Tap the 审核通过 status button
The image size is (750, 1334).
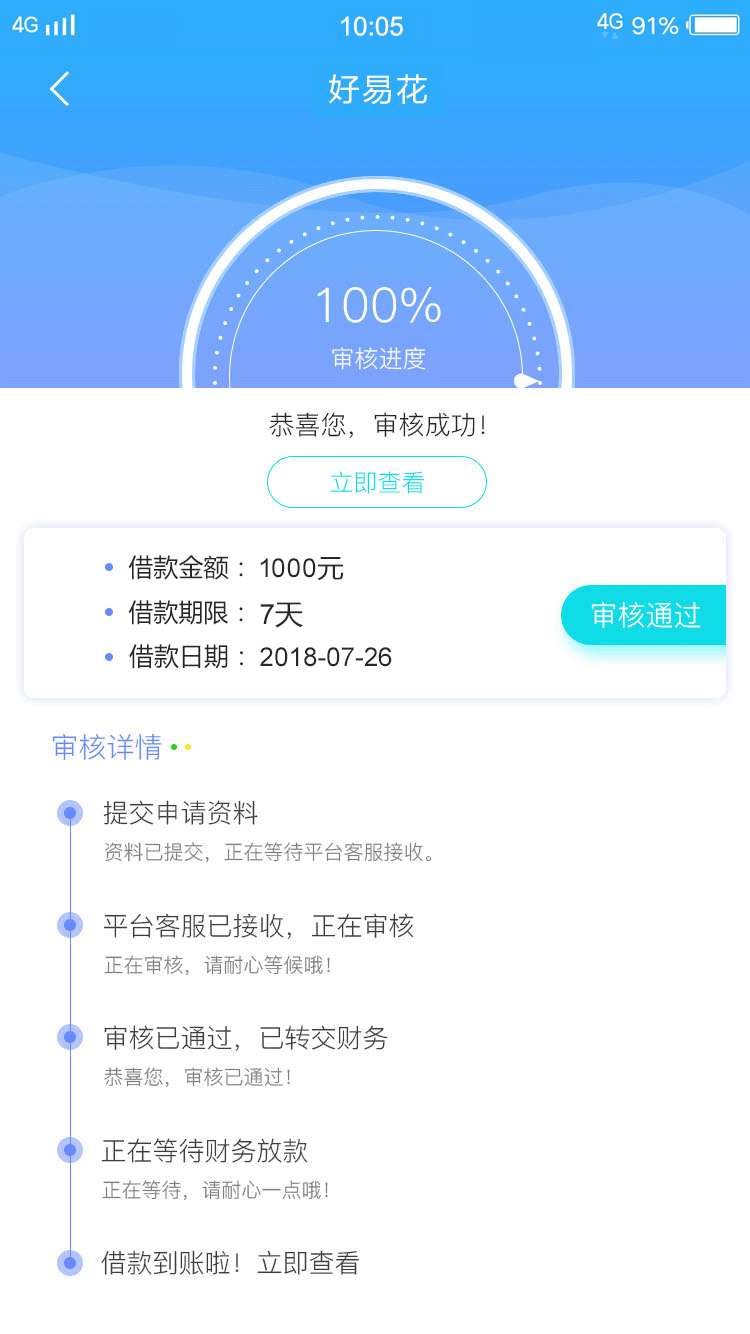point(644,615)
